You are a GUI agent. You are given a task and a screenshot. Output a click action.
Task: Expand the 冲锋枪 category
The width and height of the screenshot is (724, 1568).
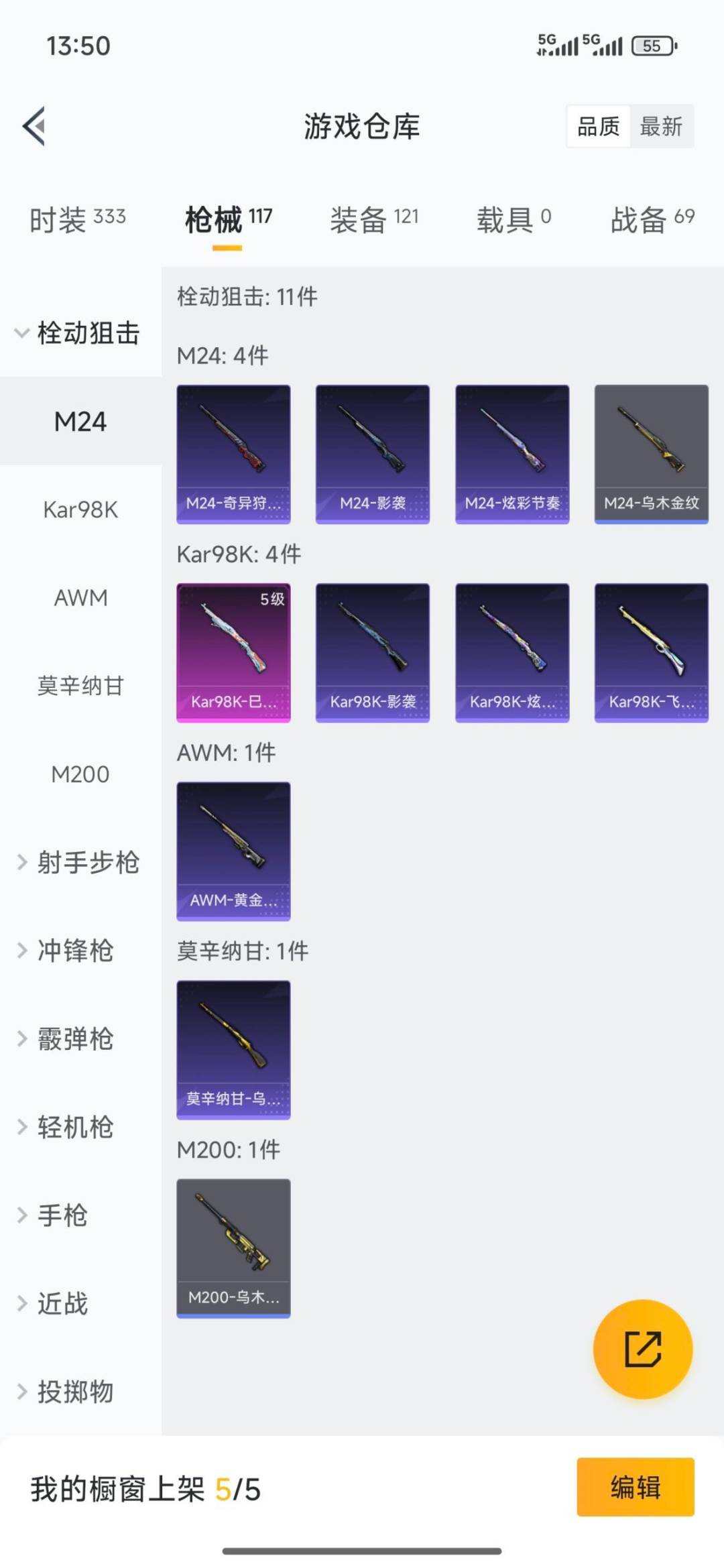pos(74,951)
